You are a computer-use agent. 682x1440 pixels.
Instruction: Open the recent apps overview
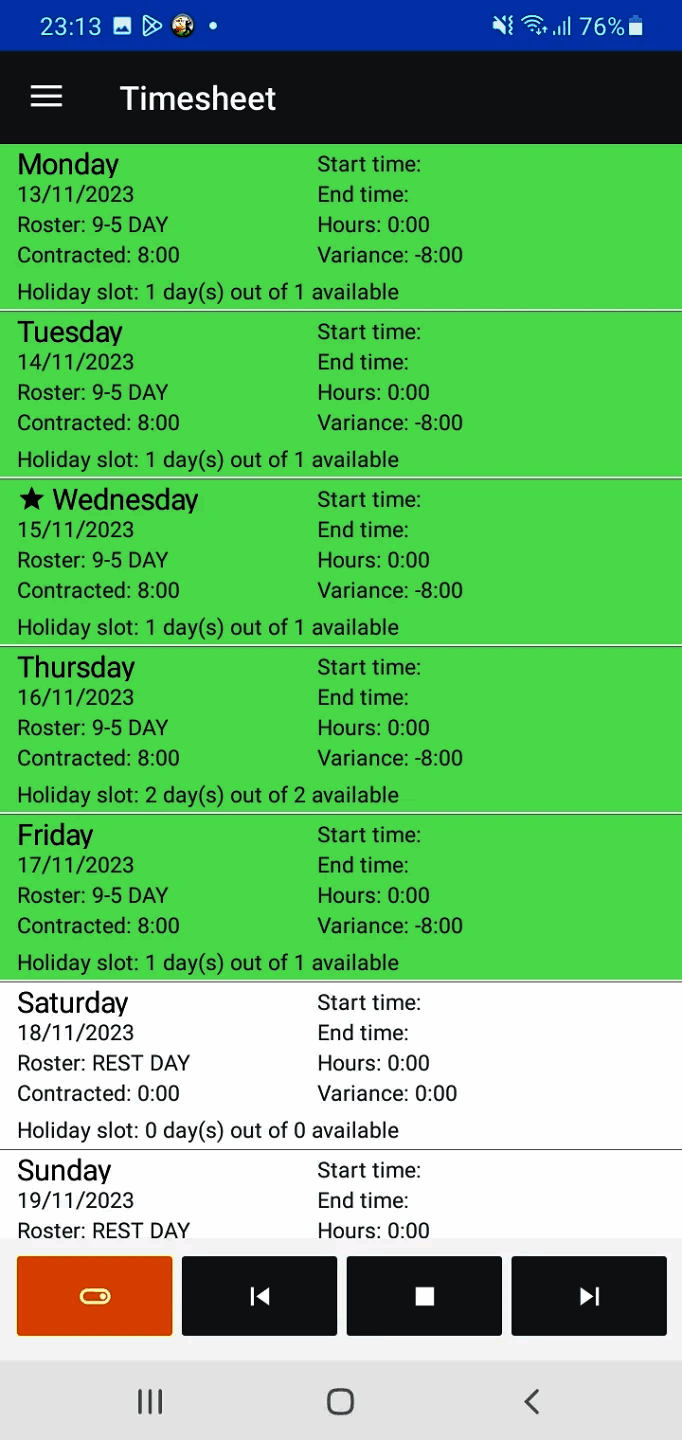150,1402
